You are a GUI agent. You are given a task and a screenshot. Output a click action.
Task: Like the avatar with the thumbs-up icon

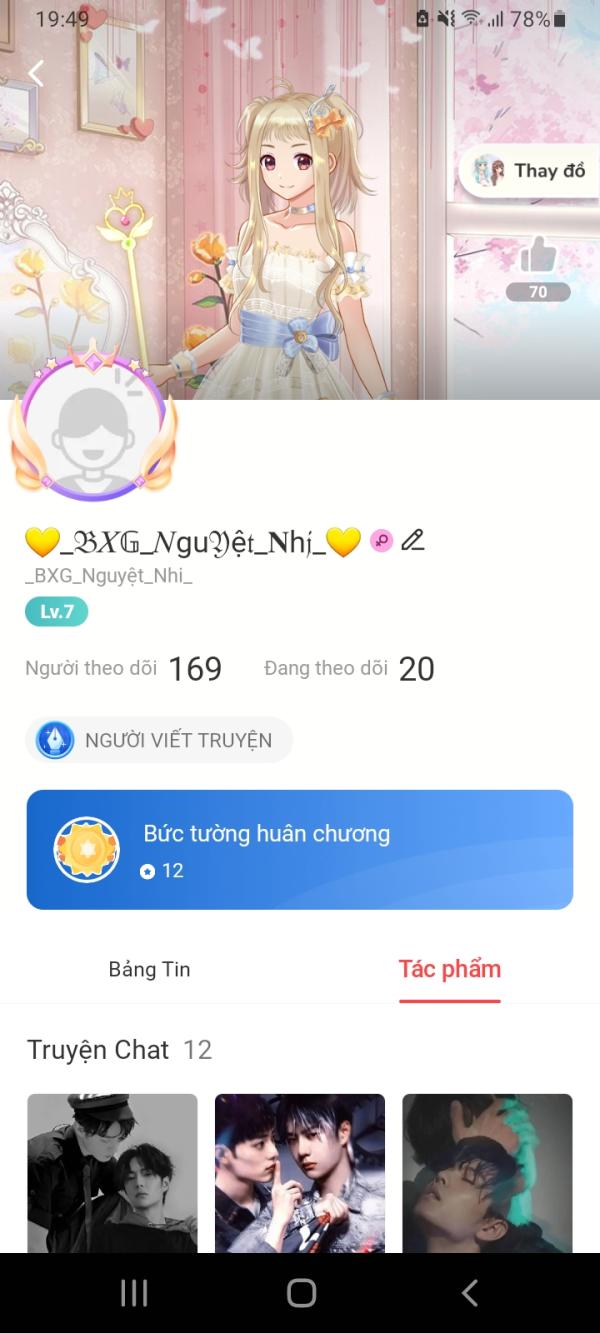pyautogui.click(x=538, y=257)
